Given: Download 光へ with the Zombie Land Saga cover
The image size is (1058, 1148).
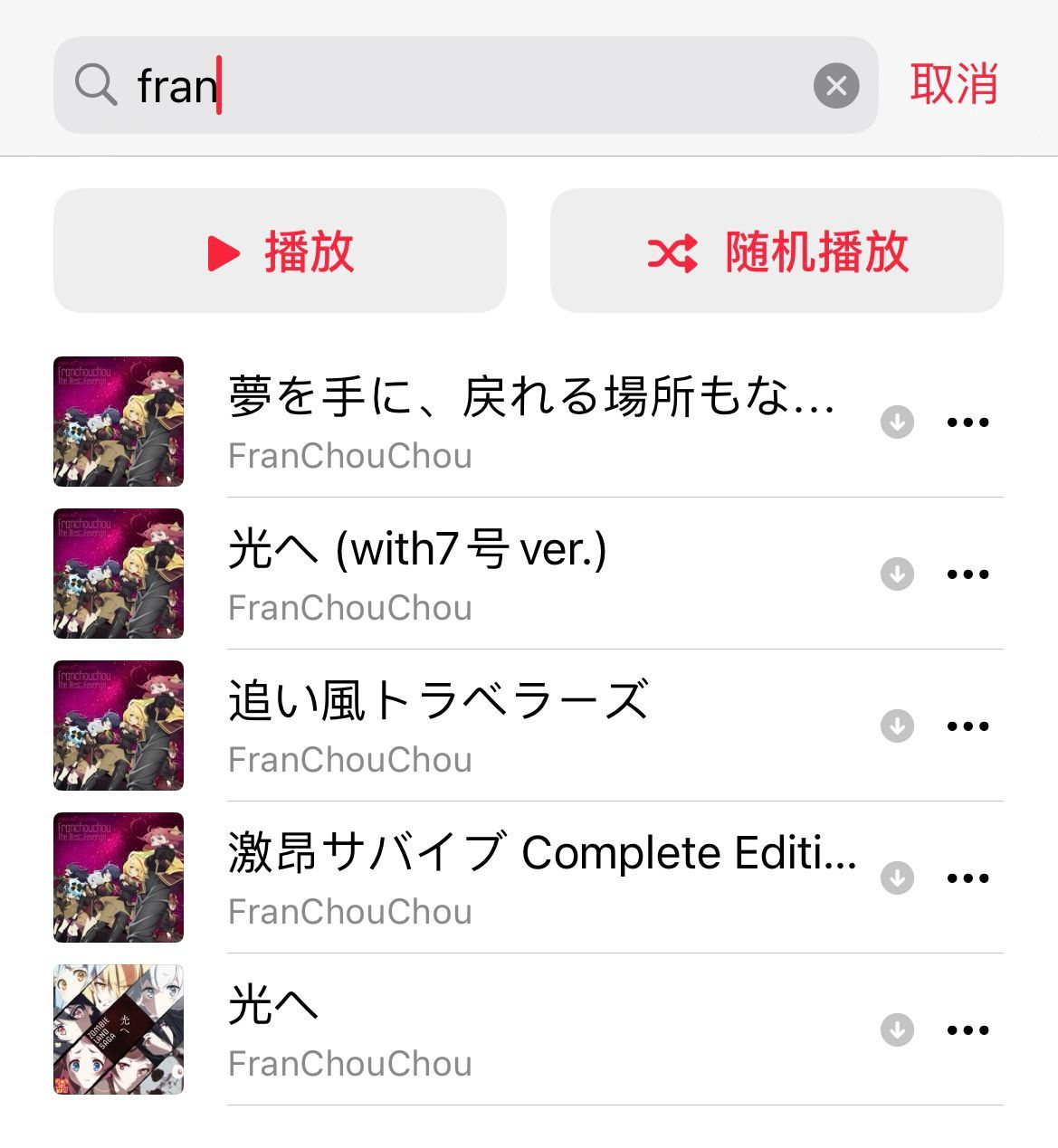Looking at the screenshot, I should (897, 1030).
